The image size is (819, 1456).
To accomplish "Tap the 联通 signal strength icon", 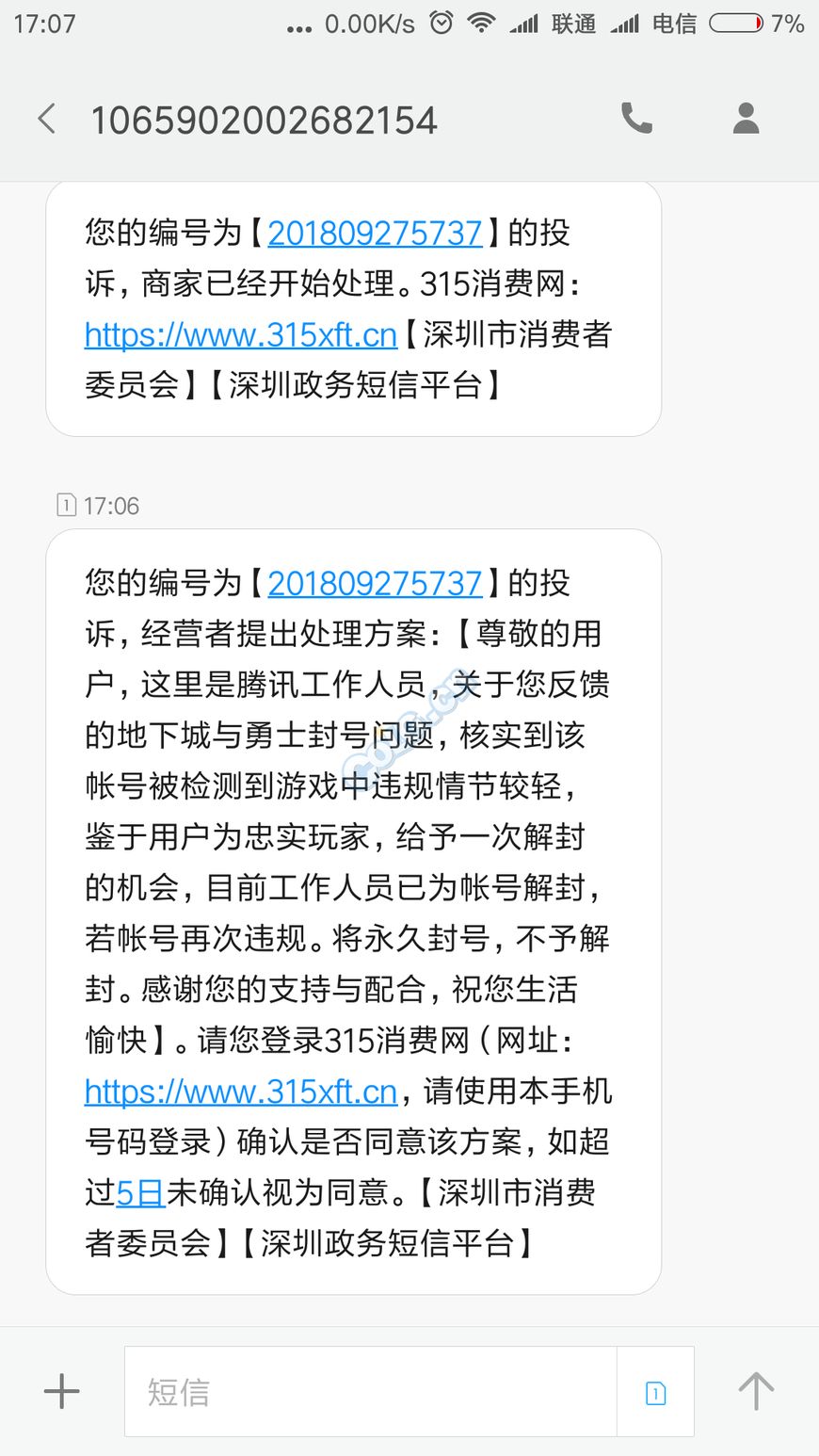I will [x=523, y=23].
